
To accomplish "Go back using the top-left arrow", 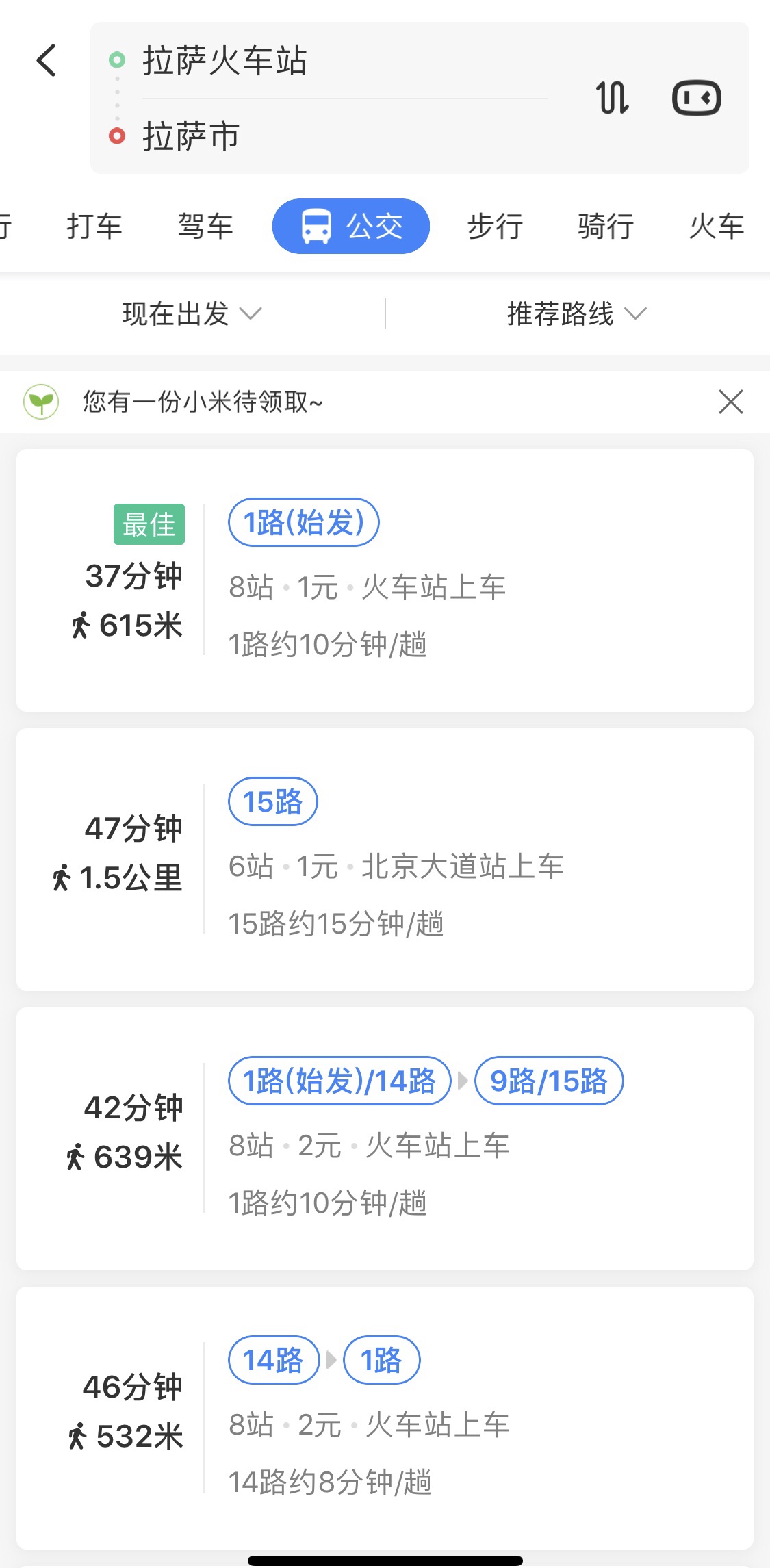I will tap(46, 60).
